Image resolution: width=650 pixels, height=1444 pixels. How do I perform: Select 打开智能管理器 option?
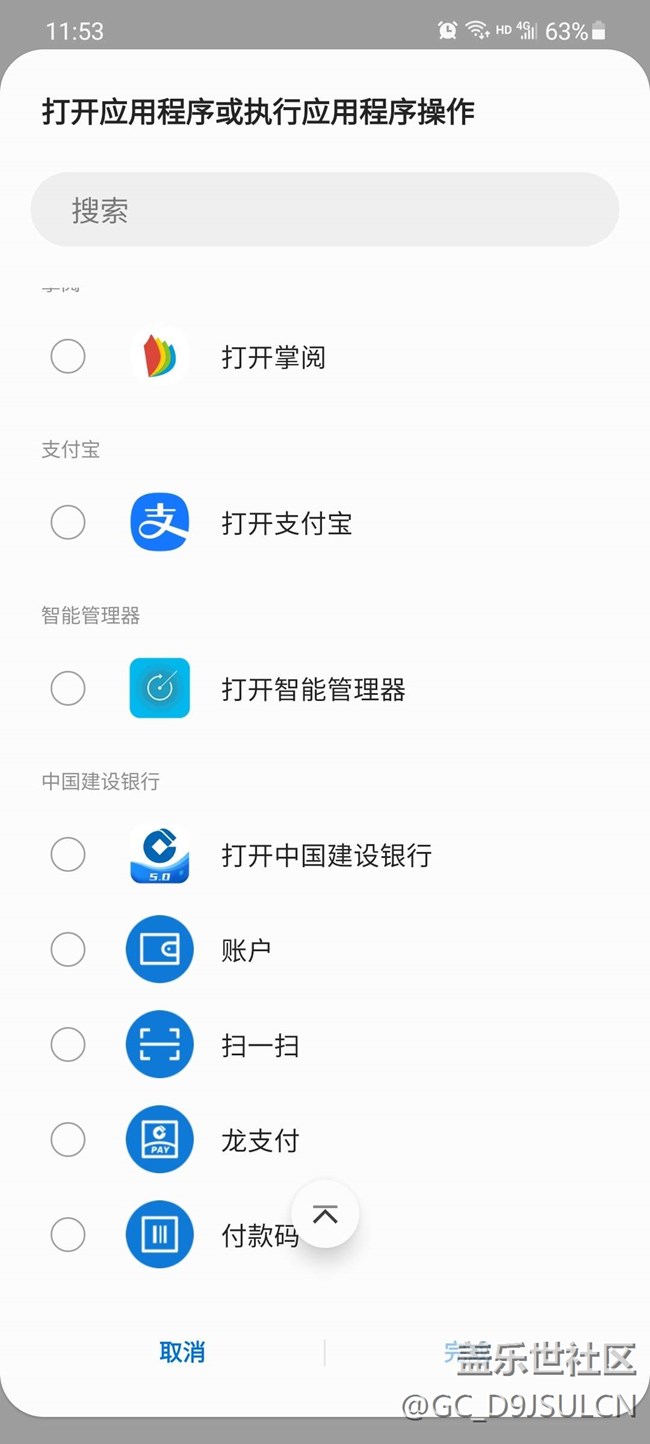coord(68,688)
